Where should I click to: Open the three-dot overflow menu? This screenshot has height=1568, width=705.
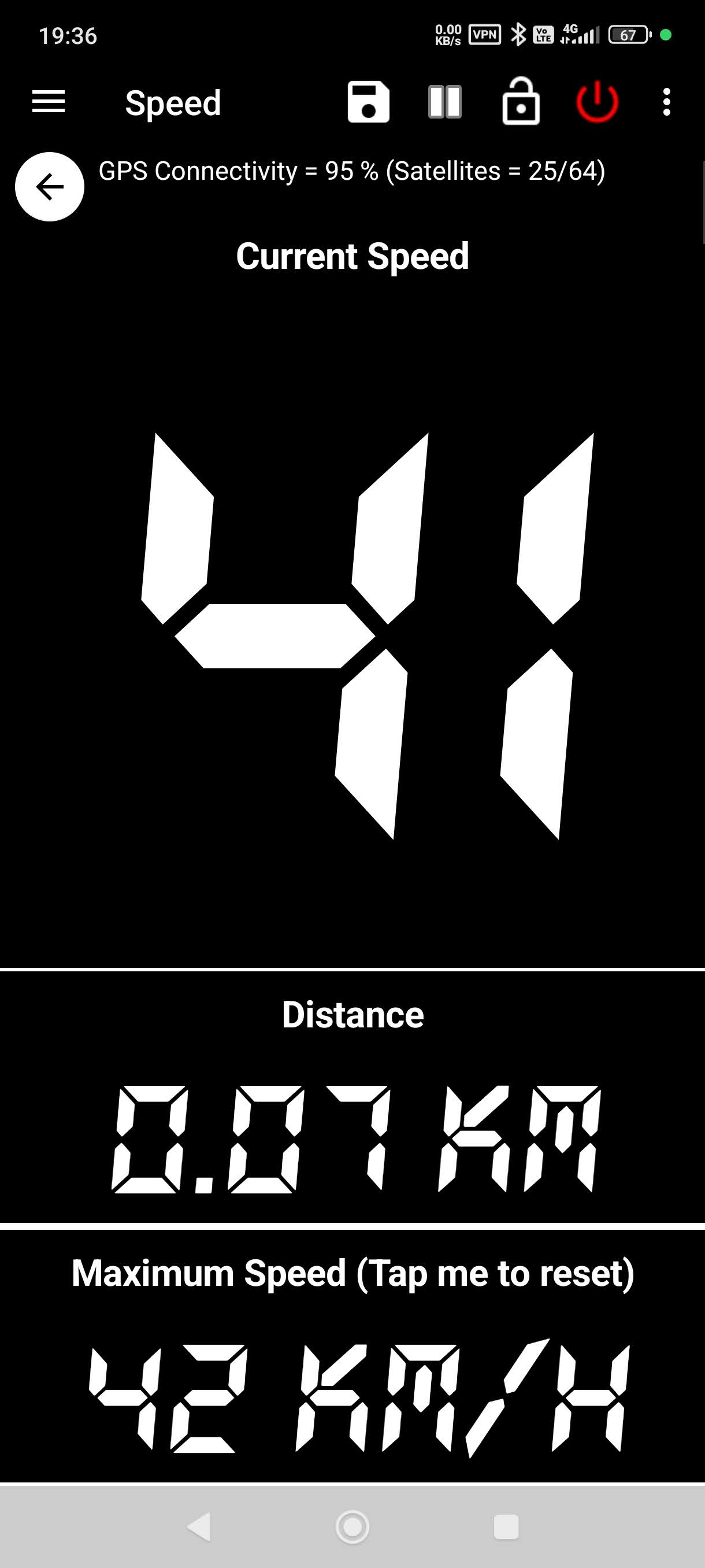pos(667,102)
